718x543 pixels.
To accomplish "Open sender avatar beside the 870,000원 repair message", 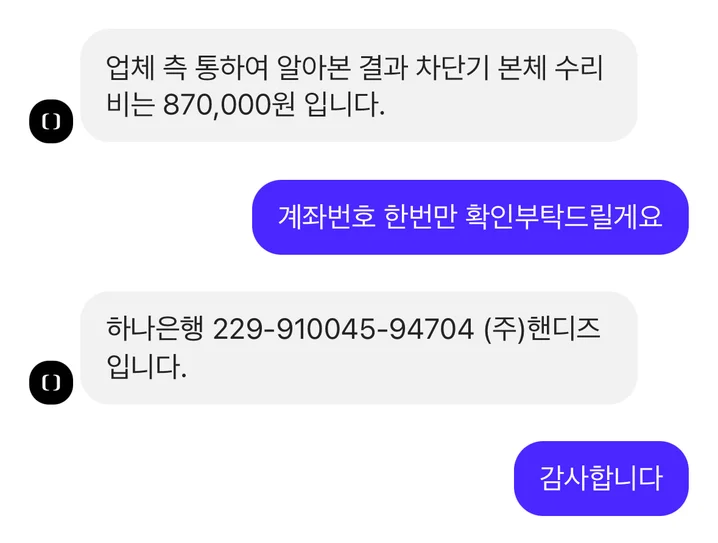I will [x=52, y=122].
